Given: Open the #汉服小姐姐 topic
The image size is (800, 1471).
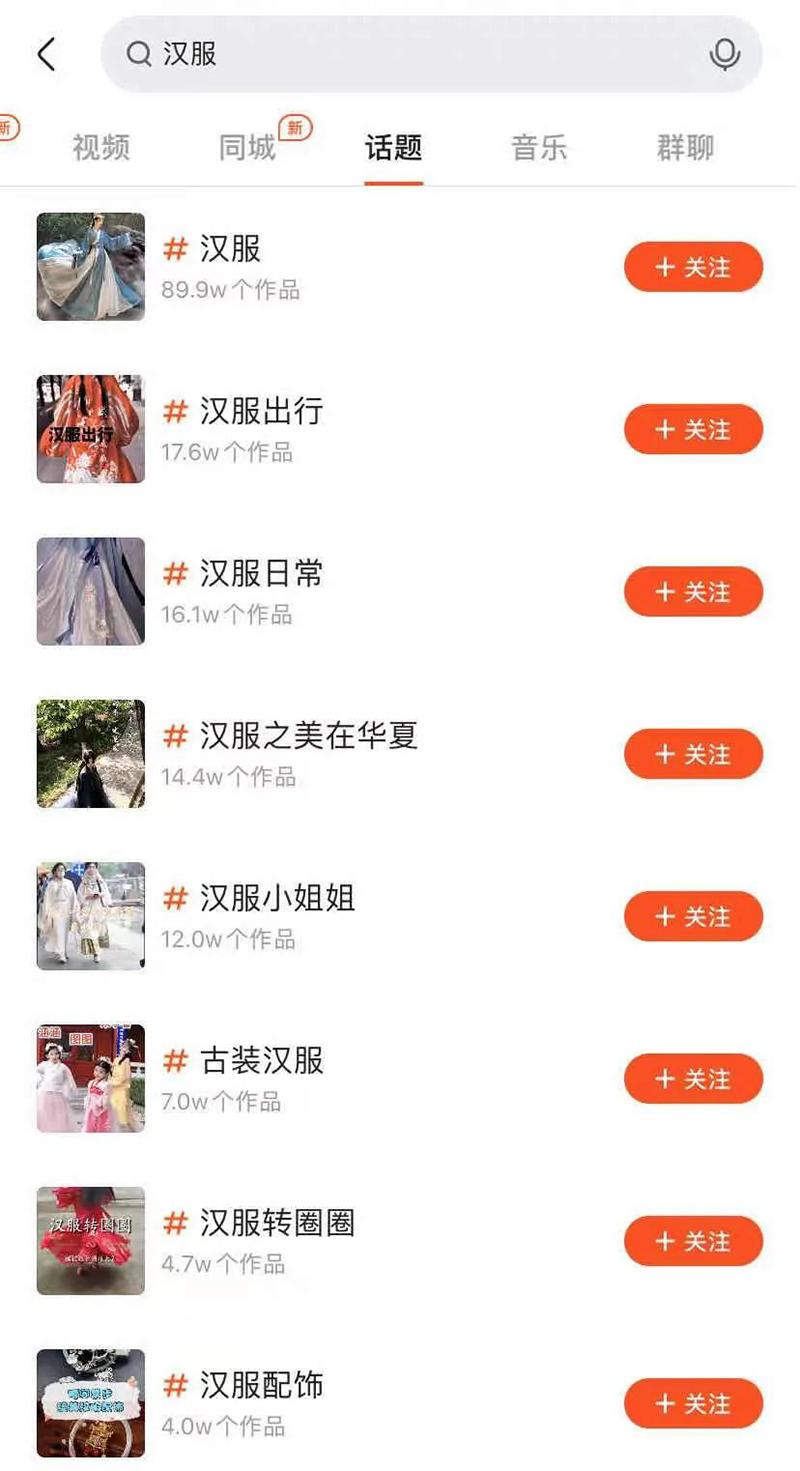Looking at the screenshot, I should [277, 898].
